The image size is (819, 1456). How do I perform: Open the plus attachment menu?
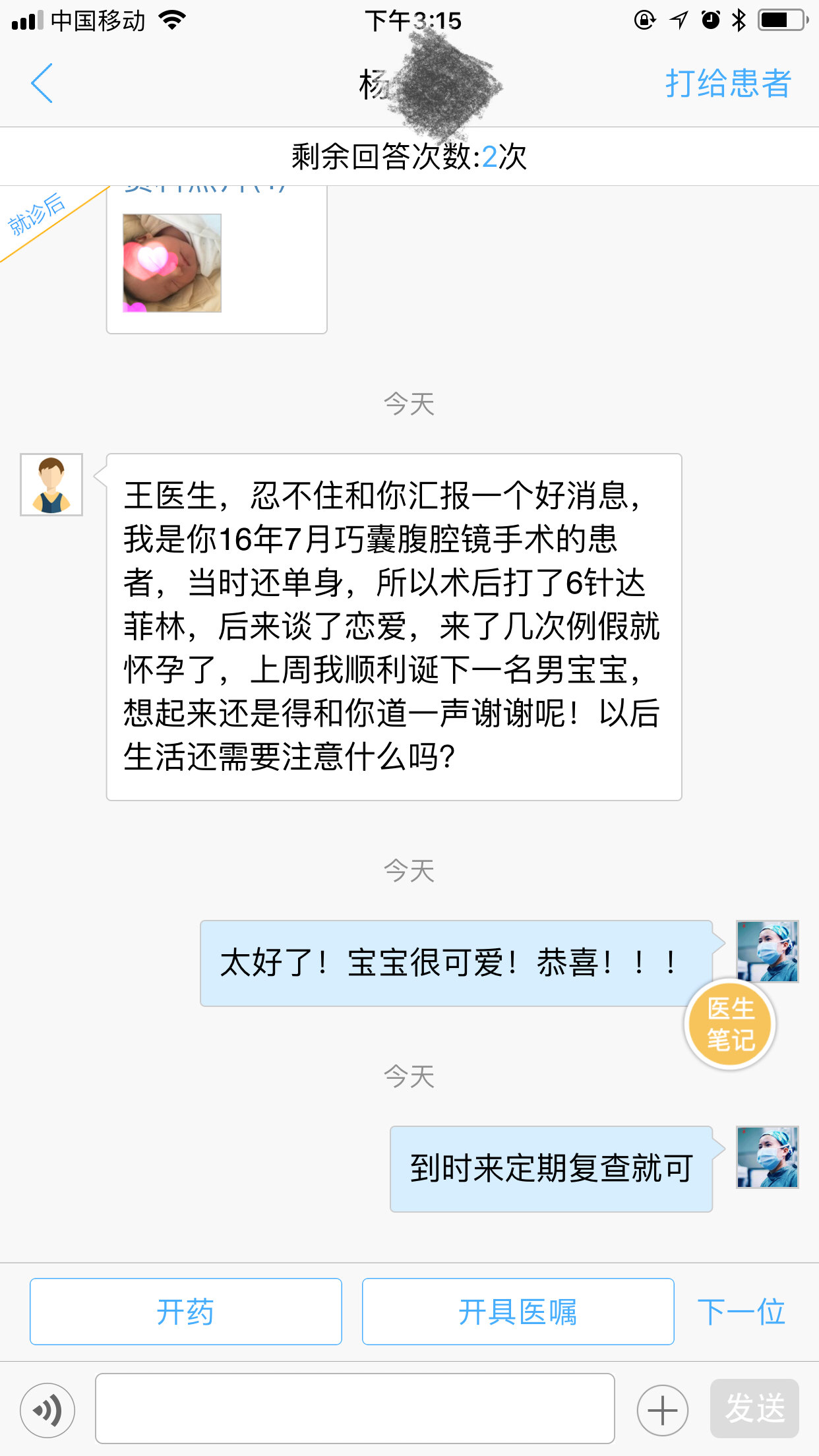coord(662,1410)
